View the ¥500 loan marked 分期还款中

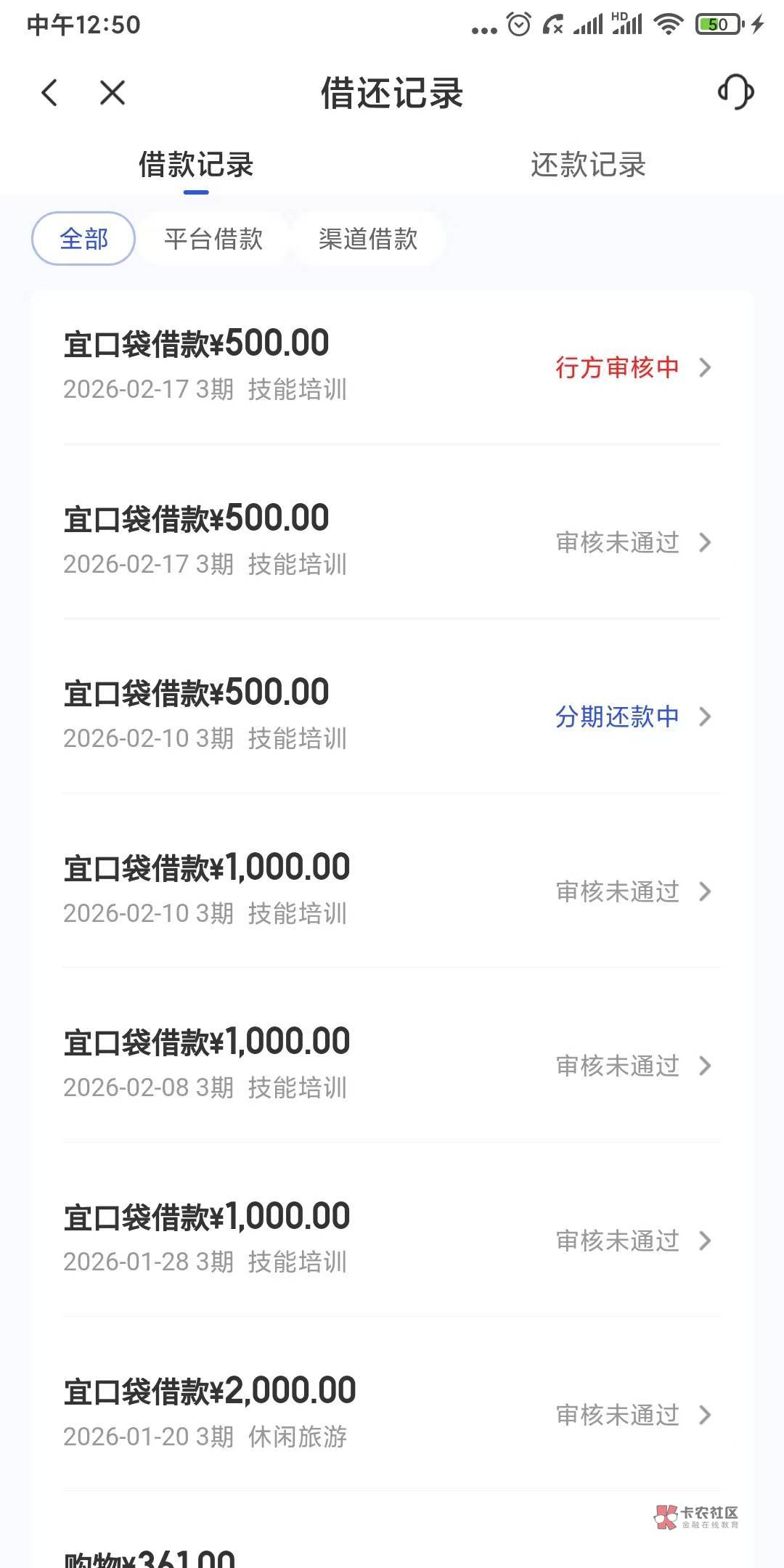point(392,715)
